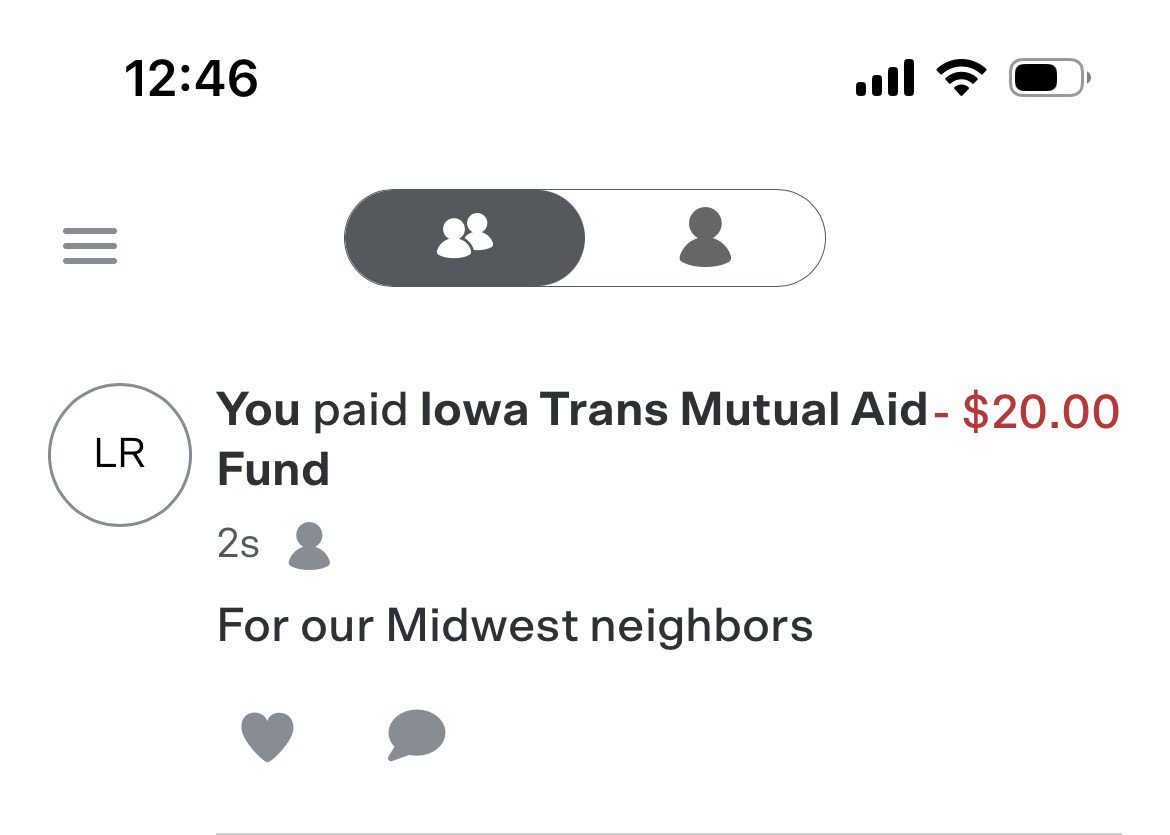
Task: Switch to the personal feed tab
Action: pyautogui.click(x=705, y=238)
